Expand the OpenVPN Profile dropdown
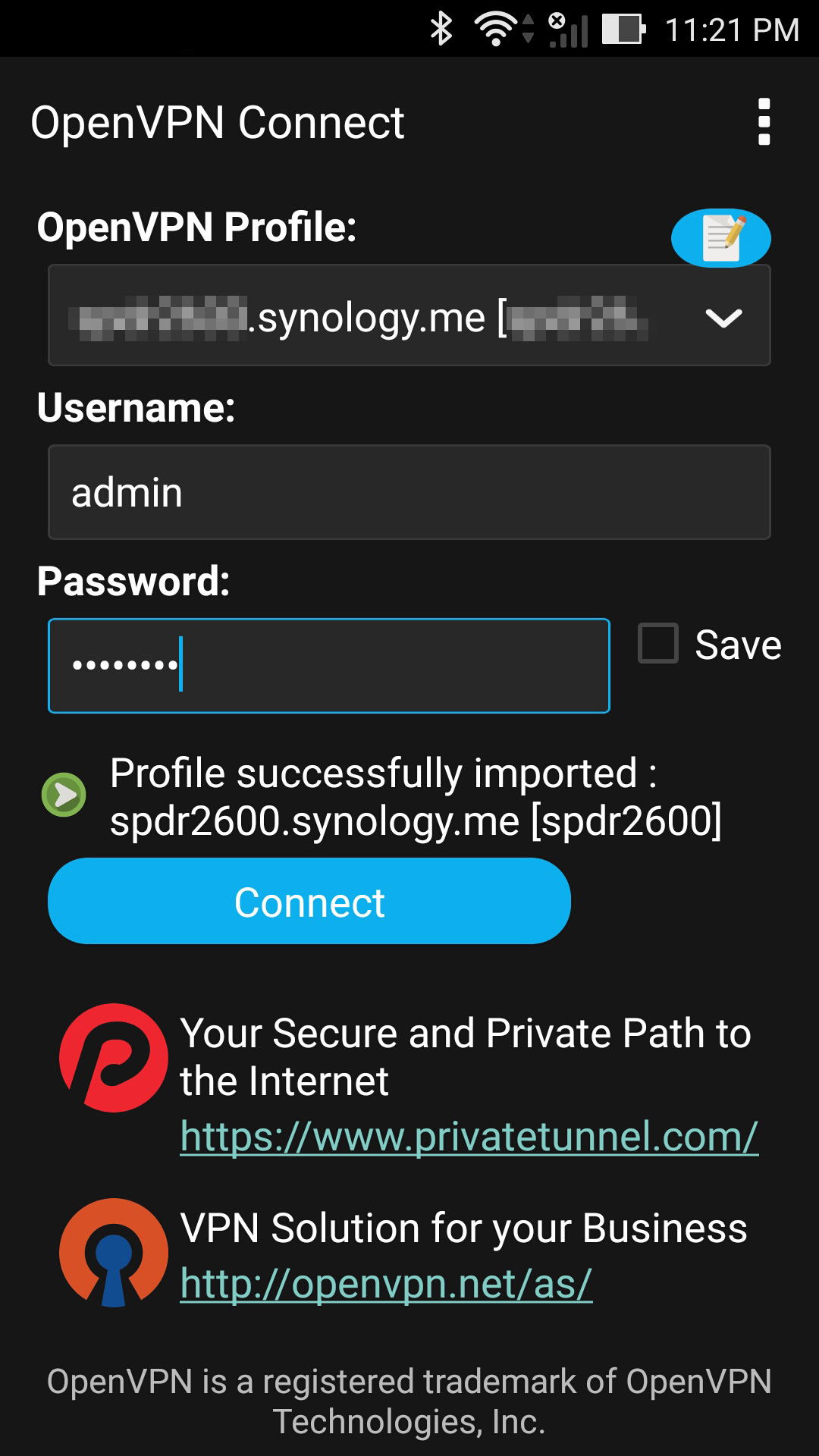Viewport: 819px width, 1456px height. click(x=409, y=315)
